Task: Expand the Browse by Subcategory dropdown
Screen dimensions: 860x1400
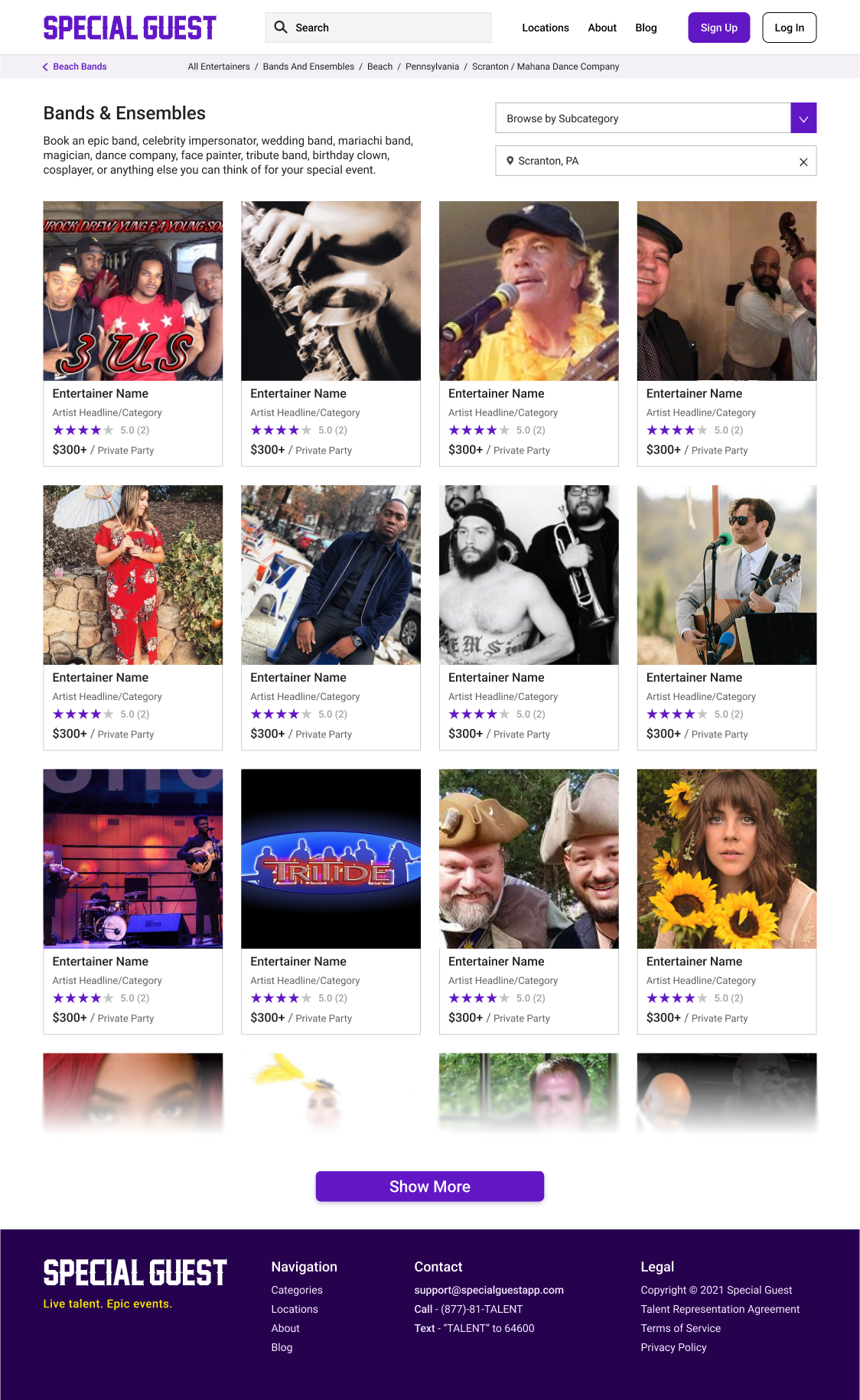Action: point(803,118)
